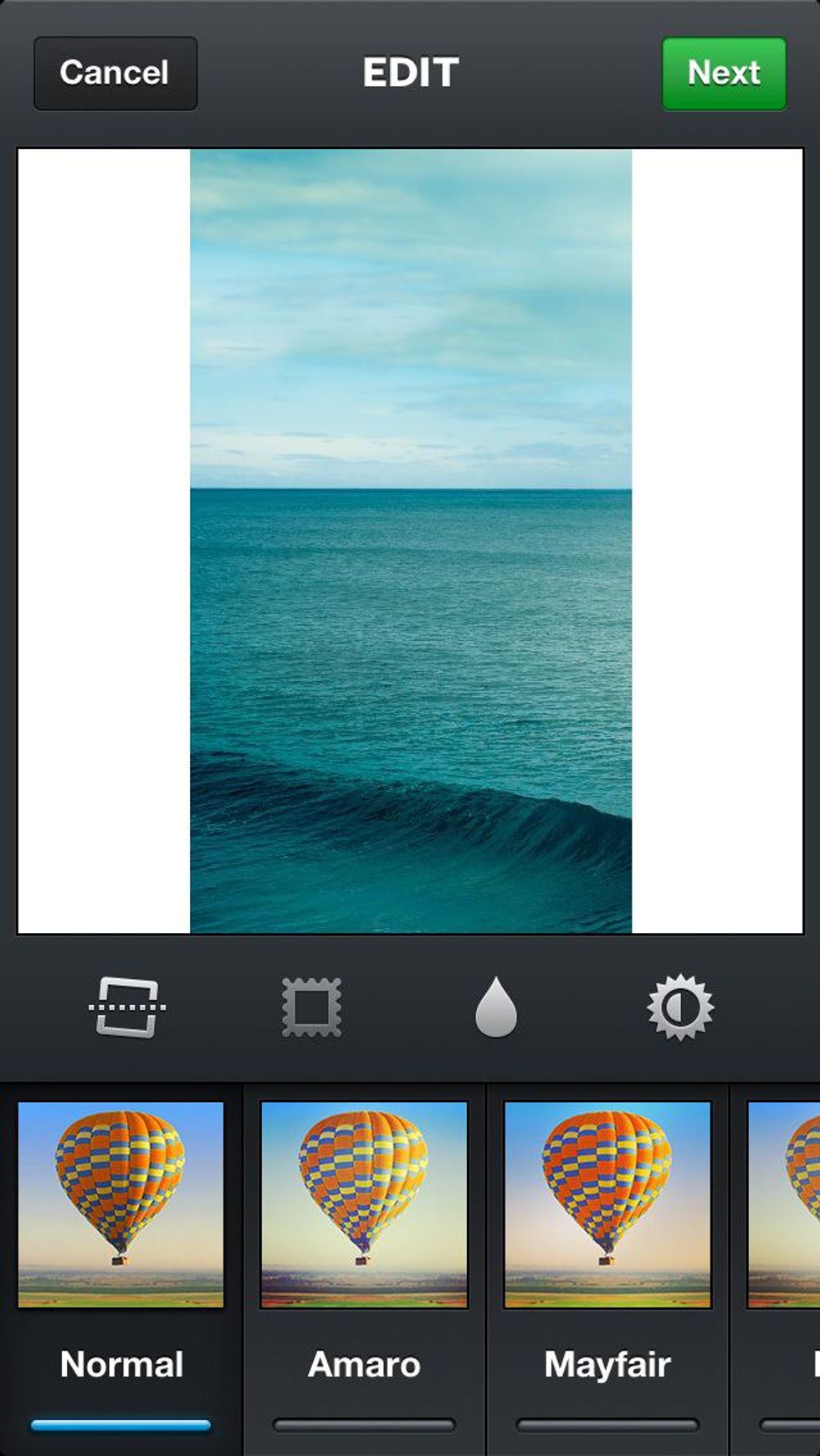Open the straighten/rotate tool

[x=126, y=1007]
